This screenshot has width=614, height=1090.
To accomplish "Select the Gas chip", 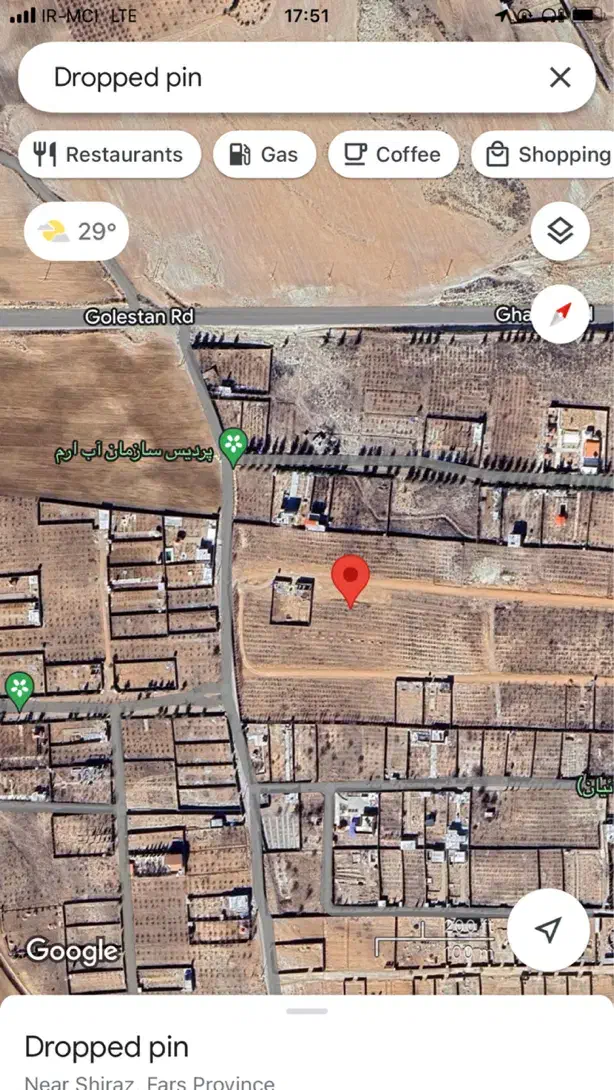I will 264,155.
